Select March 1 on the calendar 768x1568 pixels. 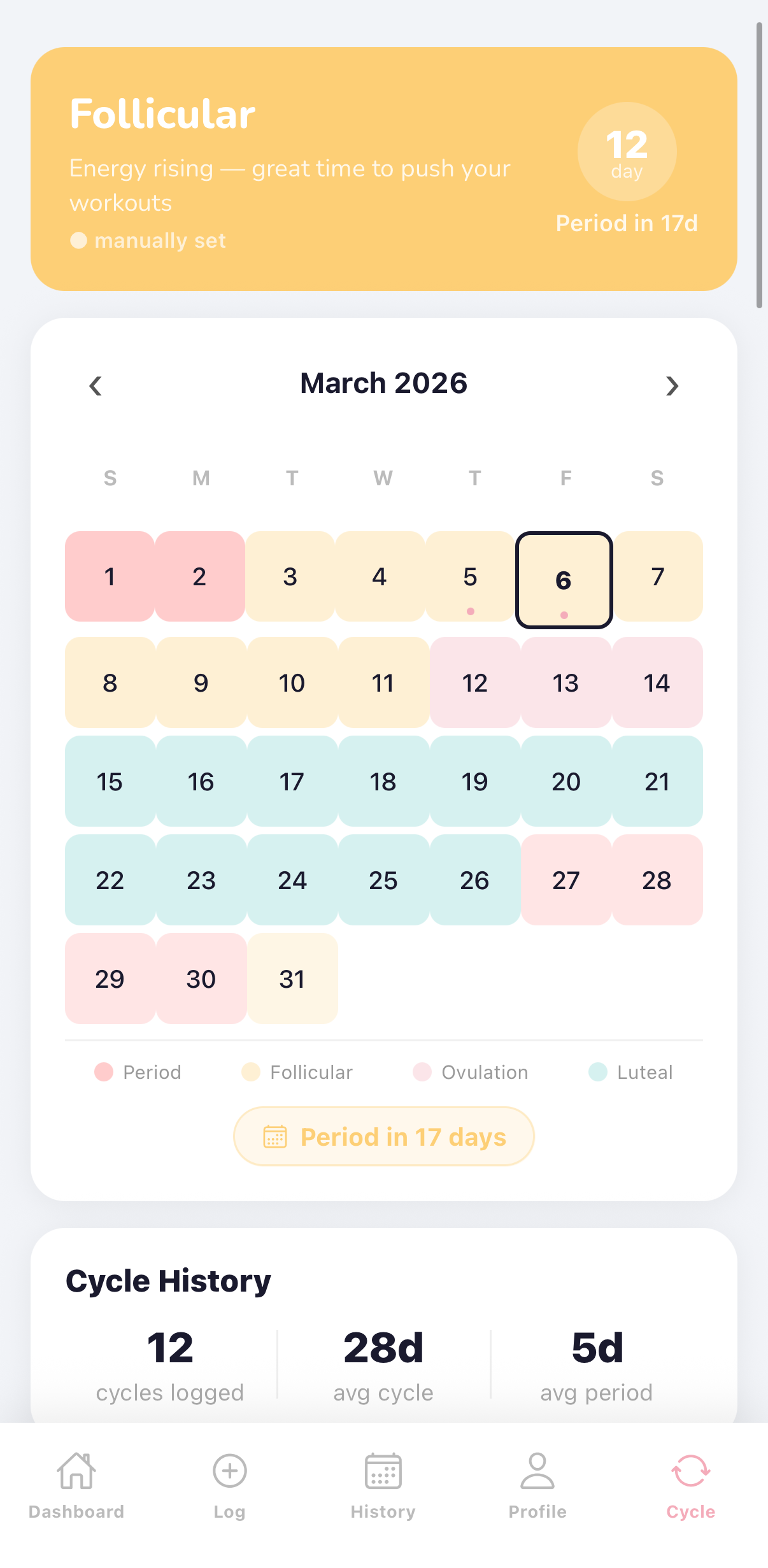click(110, 576)
